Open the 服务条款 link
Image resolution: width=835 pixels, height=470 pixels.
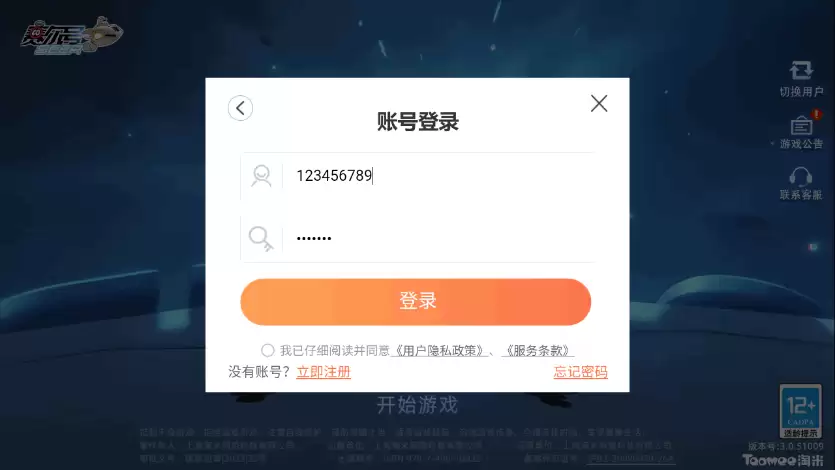(x=538, y=351)
